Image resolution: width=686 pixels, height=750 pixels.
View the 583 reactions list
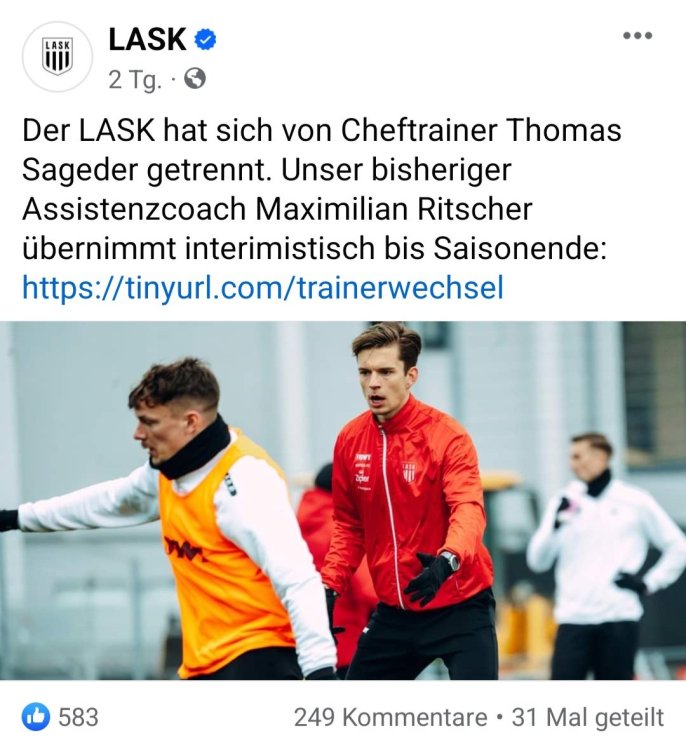(x=62, y=716)
